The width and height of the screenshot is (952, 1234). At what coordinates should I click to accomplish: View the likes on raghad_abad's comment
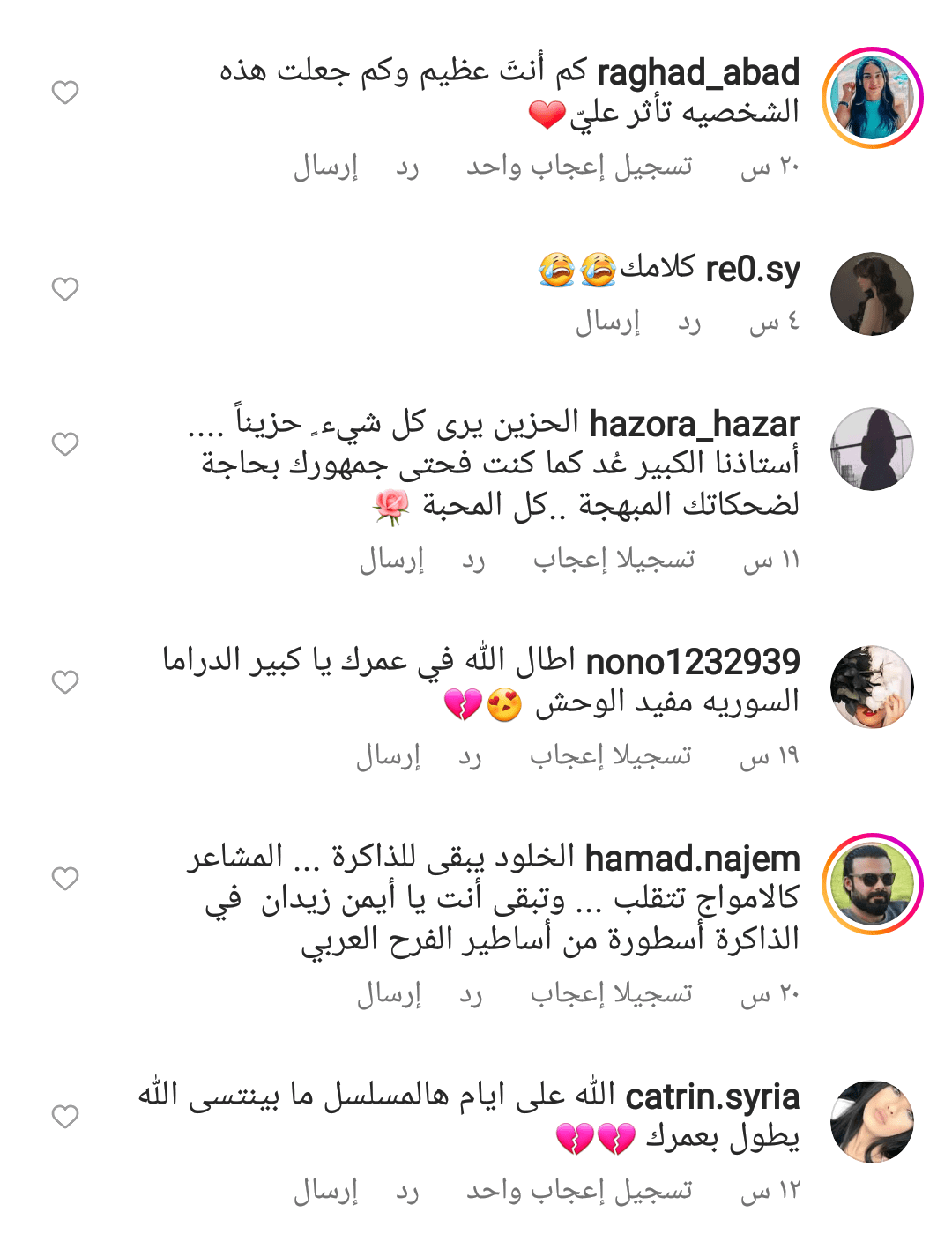[x=579, y=167]
